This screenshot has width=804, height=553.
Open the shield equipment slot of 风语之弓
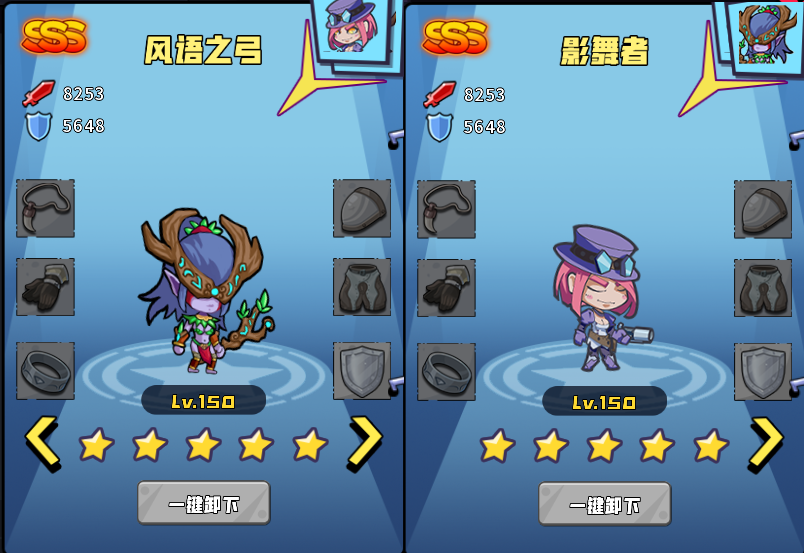[x=361, y=370]
